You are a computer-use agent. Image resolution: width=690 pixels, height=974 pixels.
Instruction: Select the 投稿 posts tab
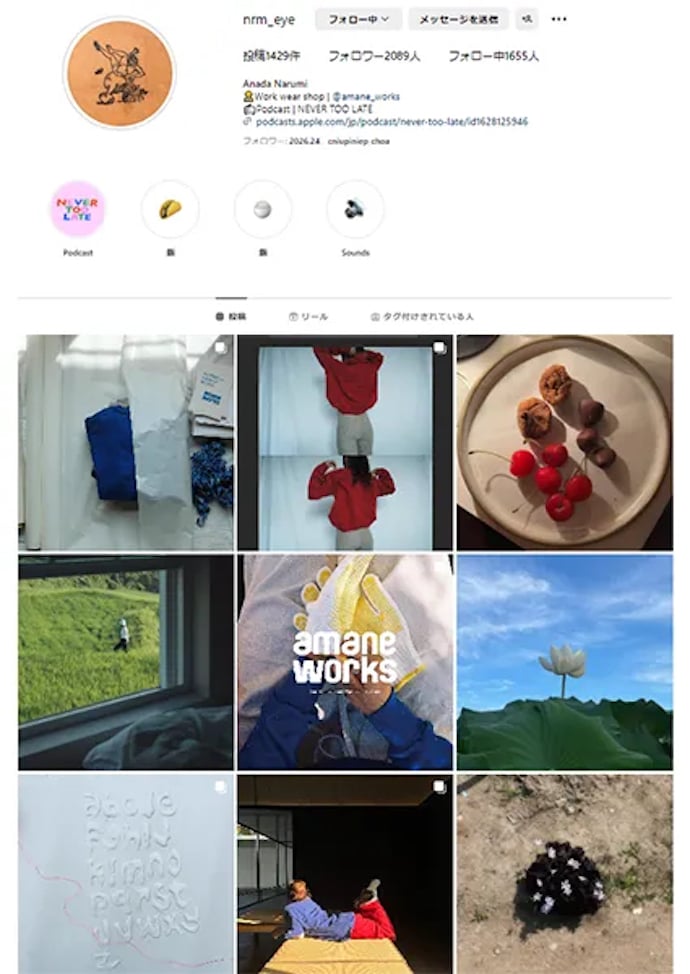click(231, 316)
